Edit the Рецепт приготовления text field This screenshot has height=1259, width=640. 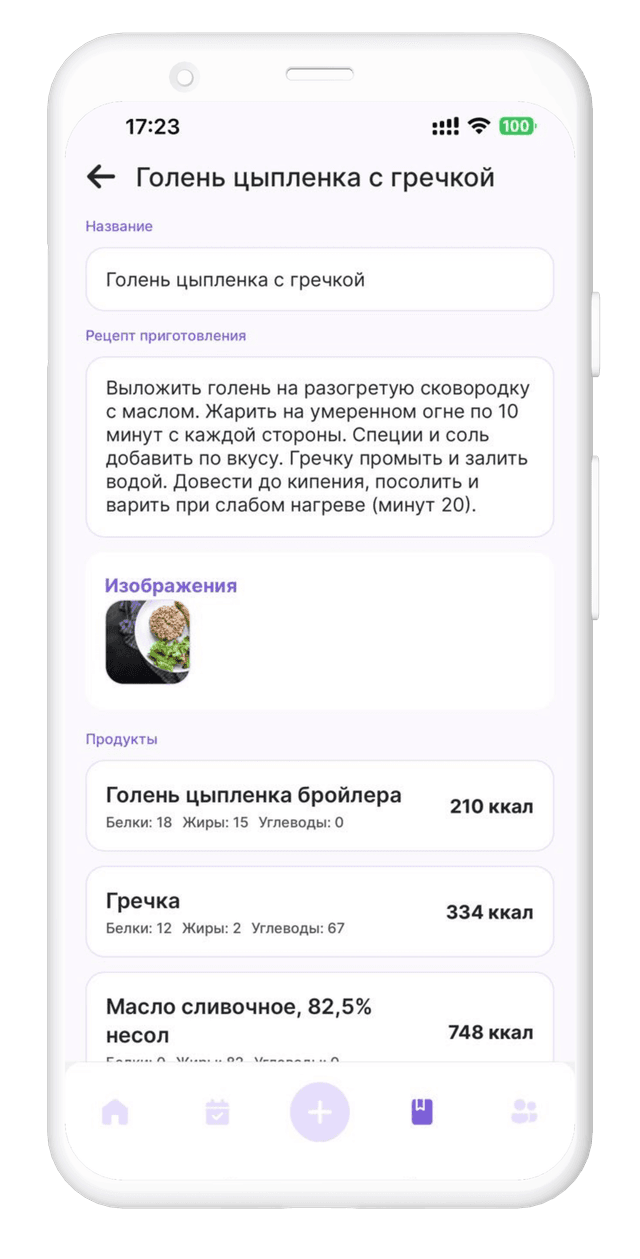pyautogui.click(x=319, y=446)
